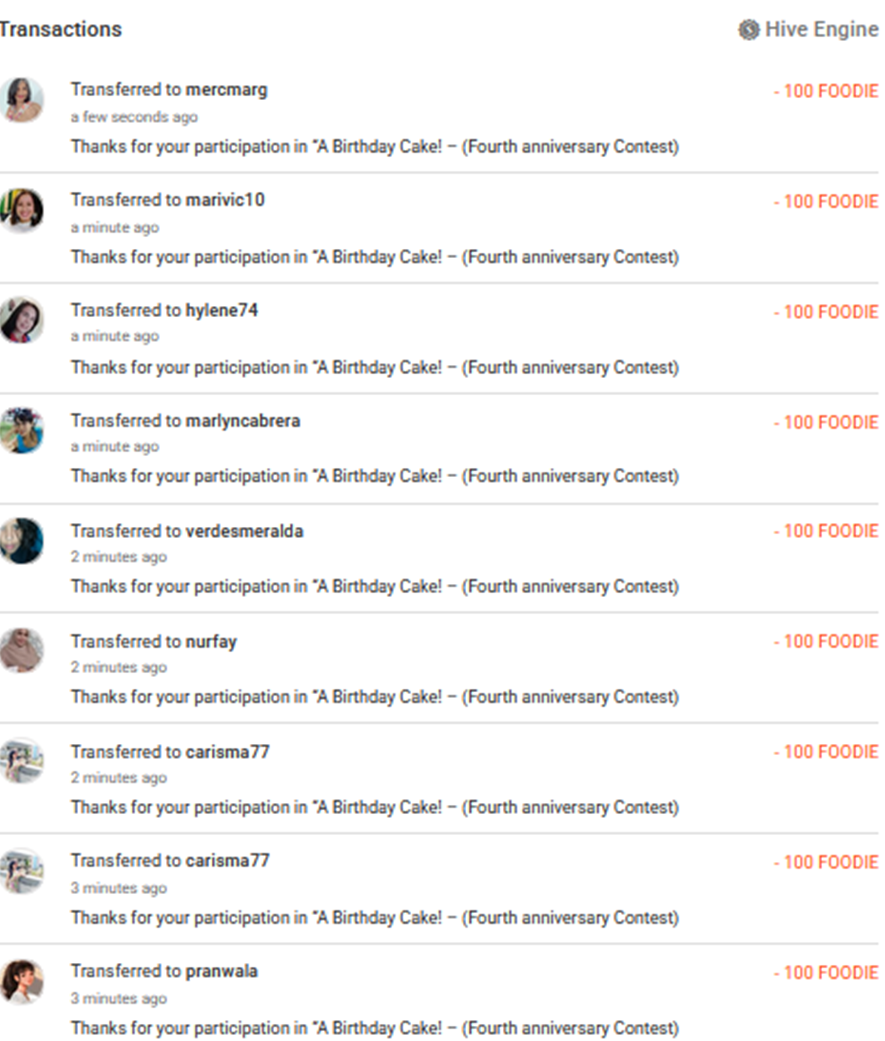Tap the avatar beside the hylene74 transfer
The width and height of the screenshot is (885, 1041).
pos(22,320)
